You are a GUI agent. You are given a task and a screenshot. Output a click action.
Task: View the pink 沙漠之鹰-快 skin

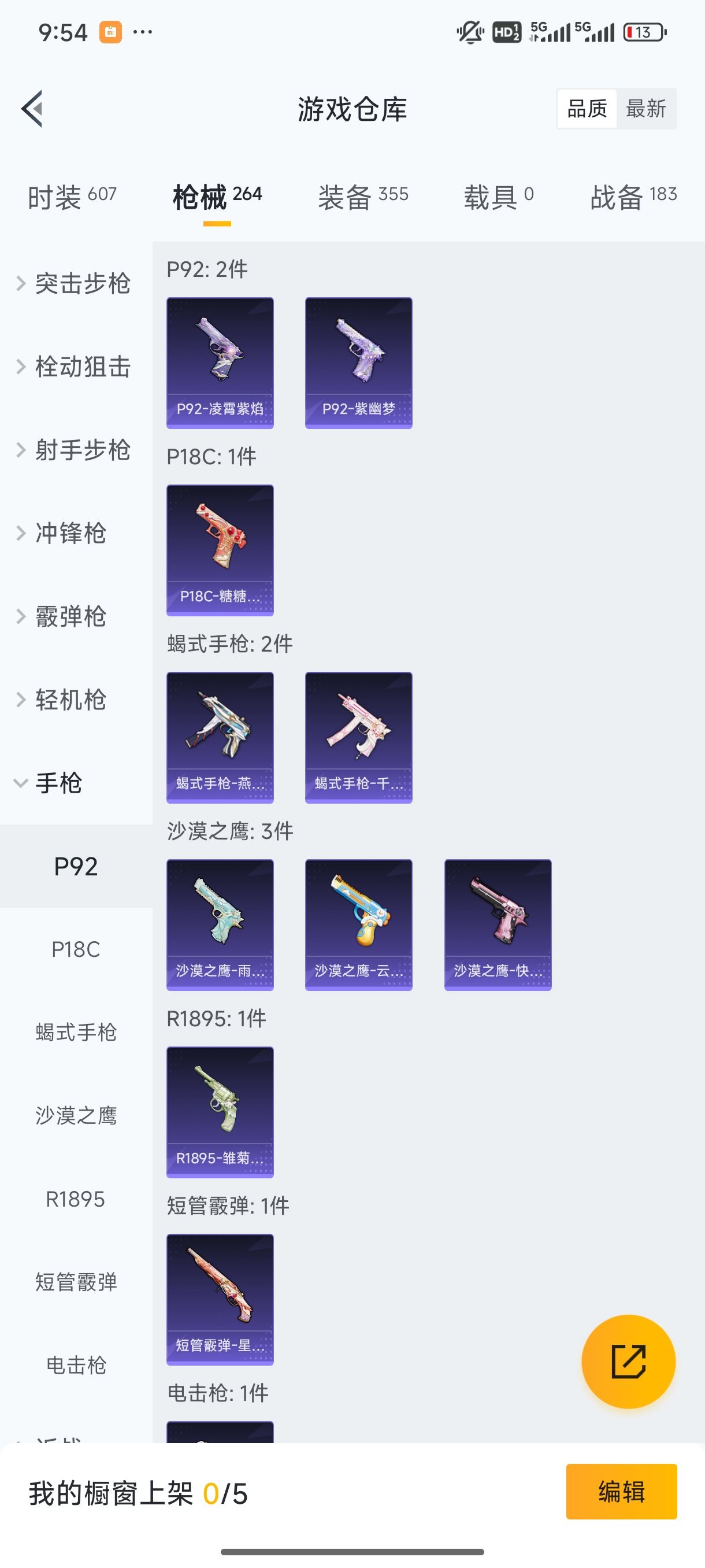[x=498, y=925]
